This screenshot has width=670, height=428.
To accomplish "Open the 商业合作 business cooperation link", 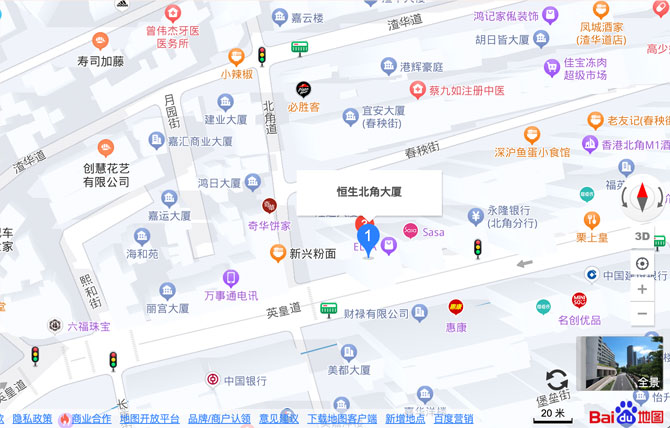I will point(90,419).
